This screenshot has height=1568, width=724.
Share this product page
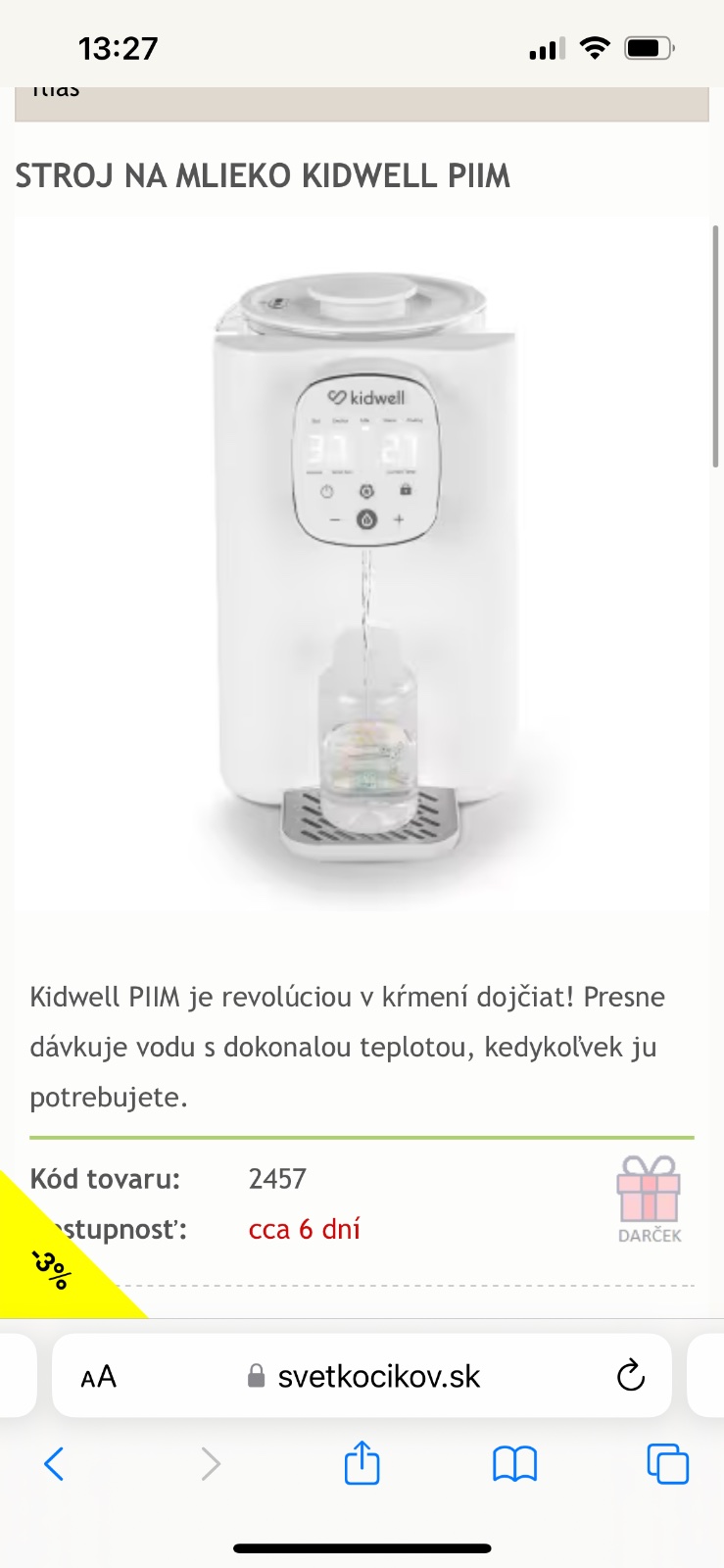(x=362, y=1463)
